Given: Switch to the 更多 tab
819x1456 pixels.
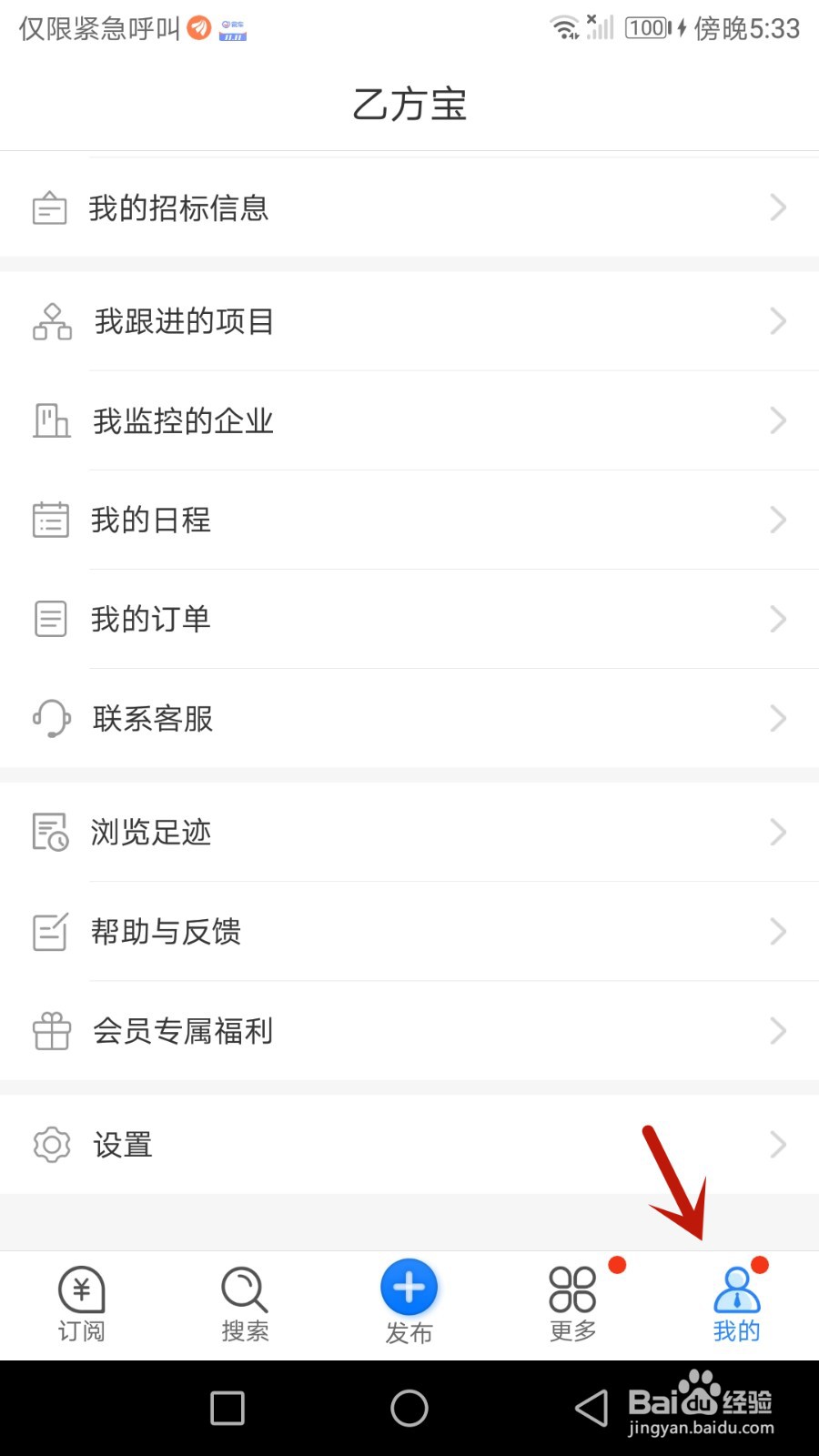Looking at the screenshot, I should coord(571,1301).
